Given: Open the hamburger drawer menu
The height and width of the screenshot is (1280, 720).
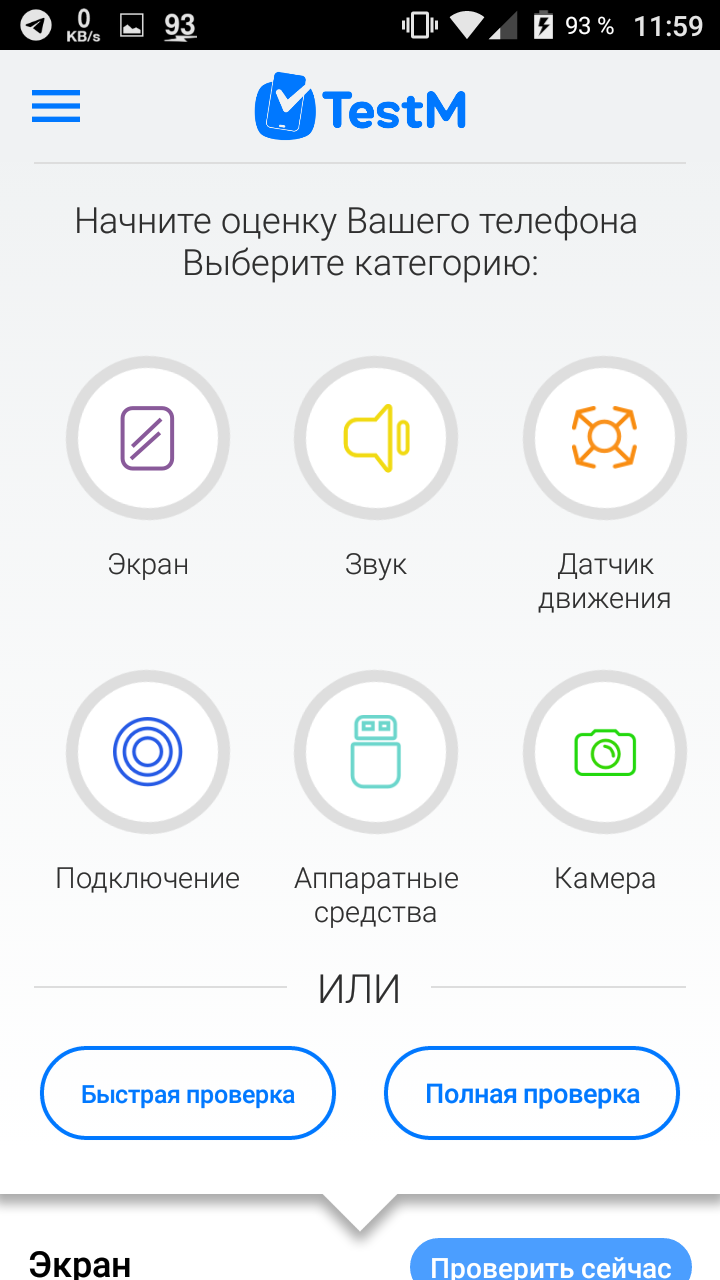Looking at the screenshot, I should (x=56, y=107).
